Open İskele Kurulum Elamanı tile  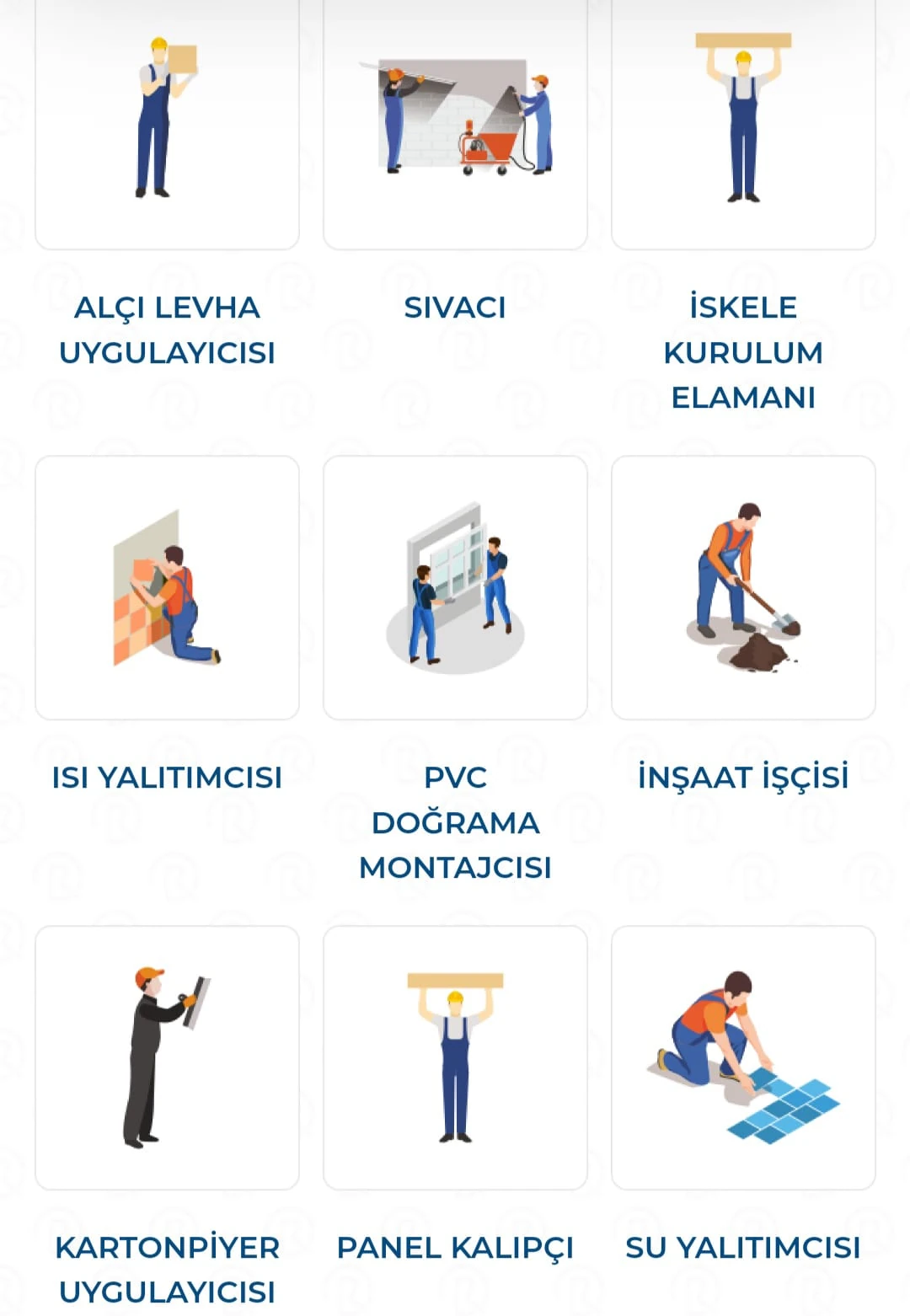[x=743, y=126]
